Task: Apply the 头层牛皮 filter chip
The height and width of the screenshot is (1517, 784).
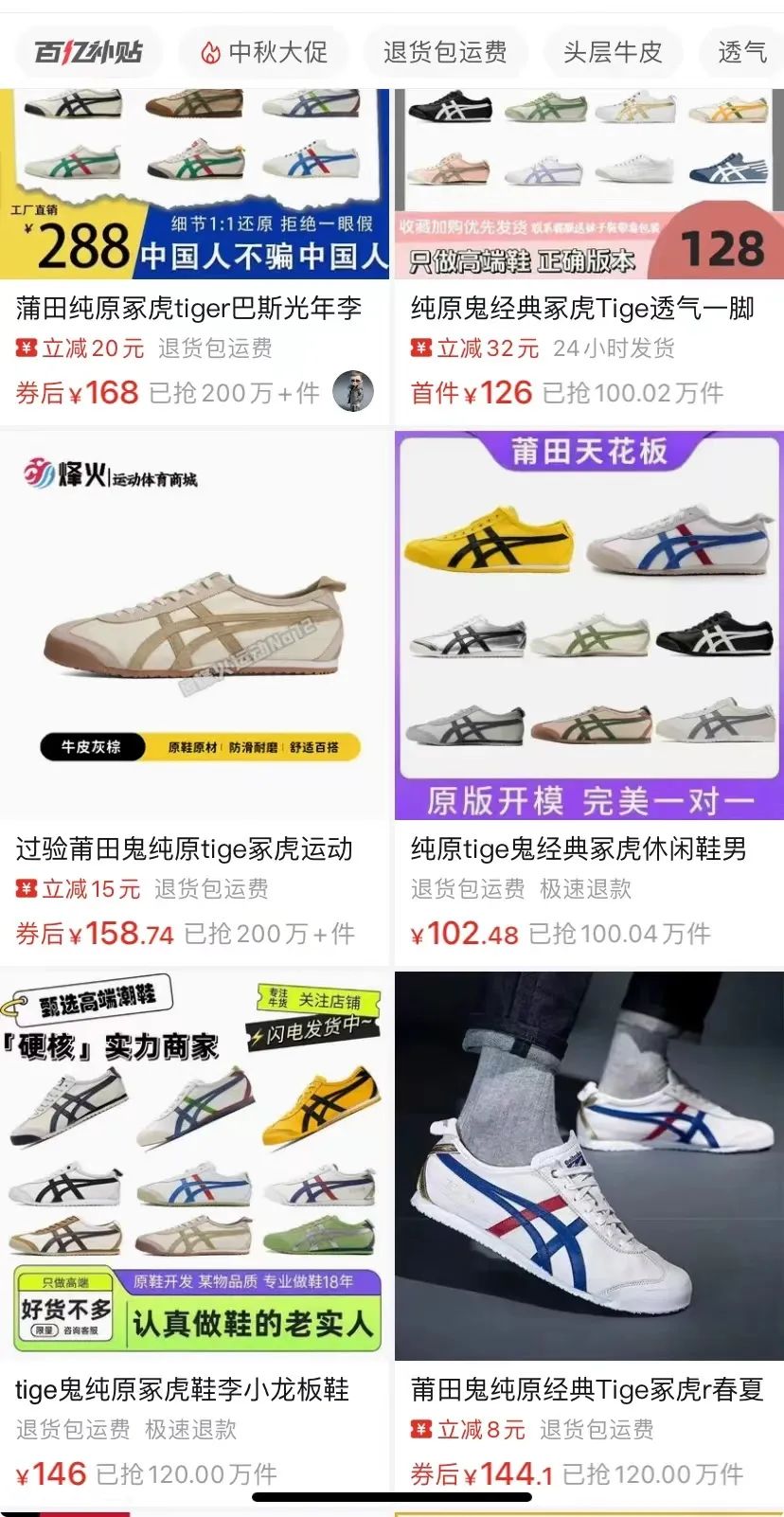Action: (613, 52)
